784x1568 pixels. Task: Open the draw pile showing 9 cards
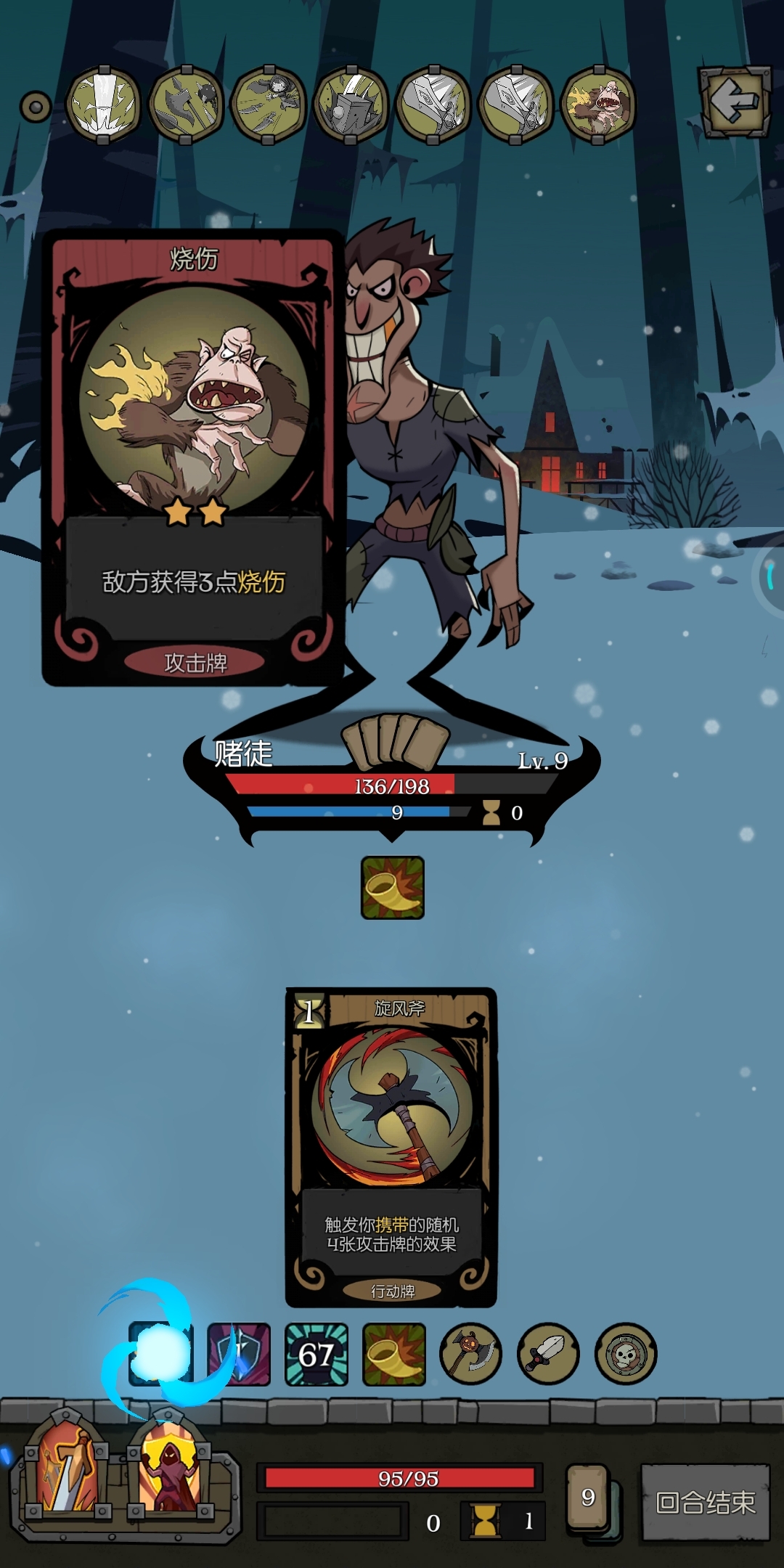[x=589, y=1497]
